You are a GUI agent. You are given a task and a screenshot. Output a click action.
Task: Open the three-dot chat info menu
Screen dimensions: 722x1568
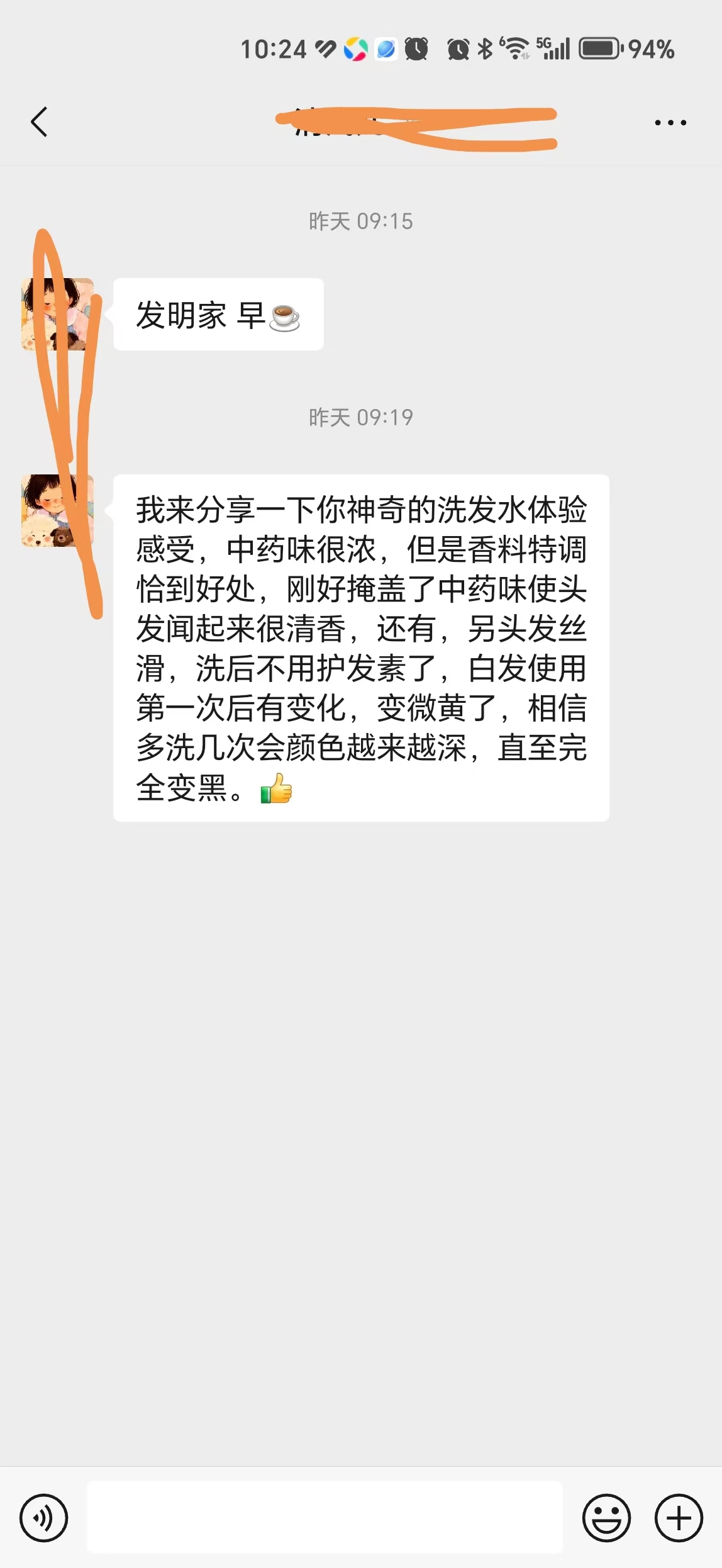point(670,123)
